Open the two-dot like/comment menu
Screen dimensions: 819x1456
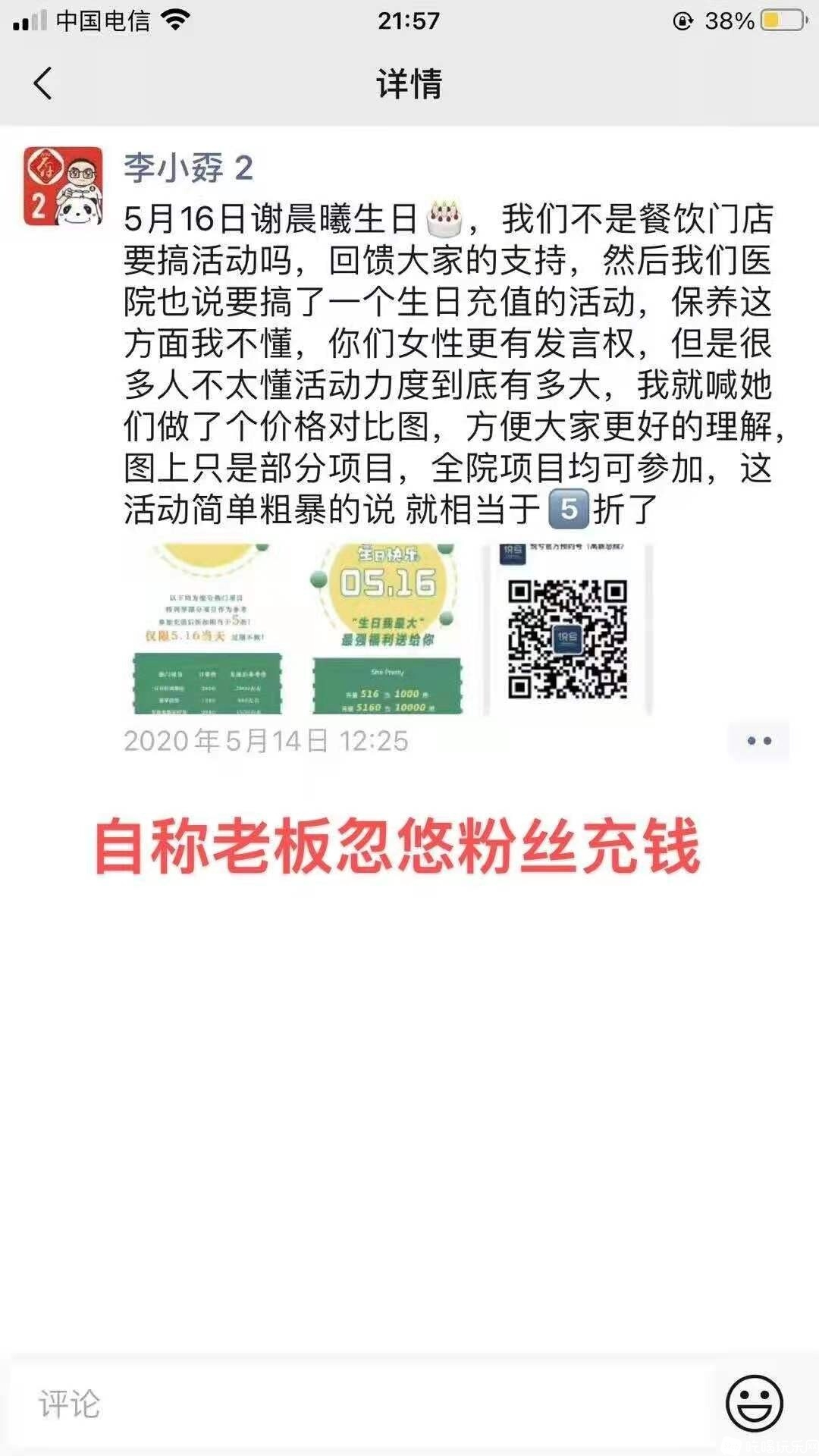click(x=758, y=741)
